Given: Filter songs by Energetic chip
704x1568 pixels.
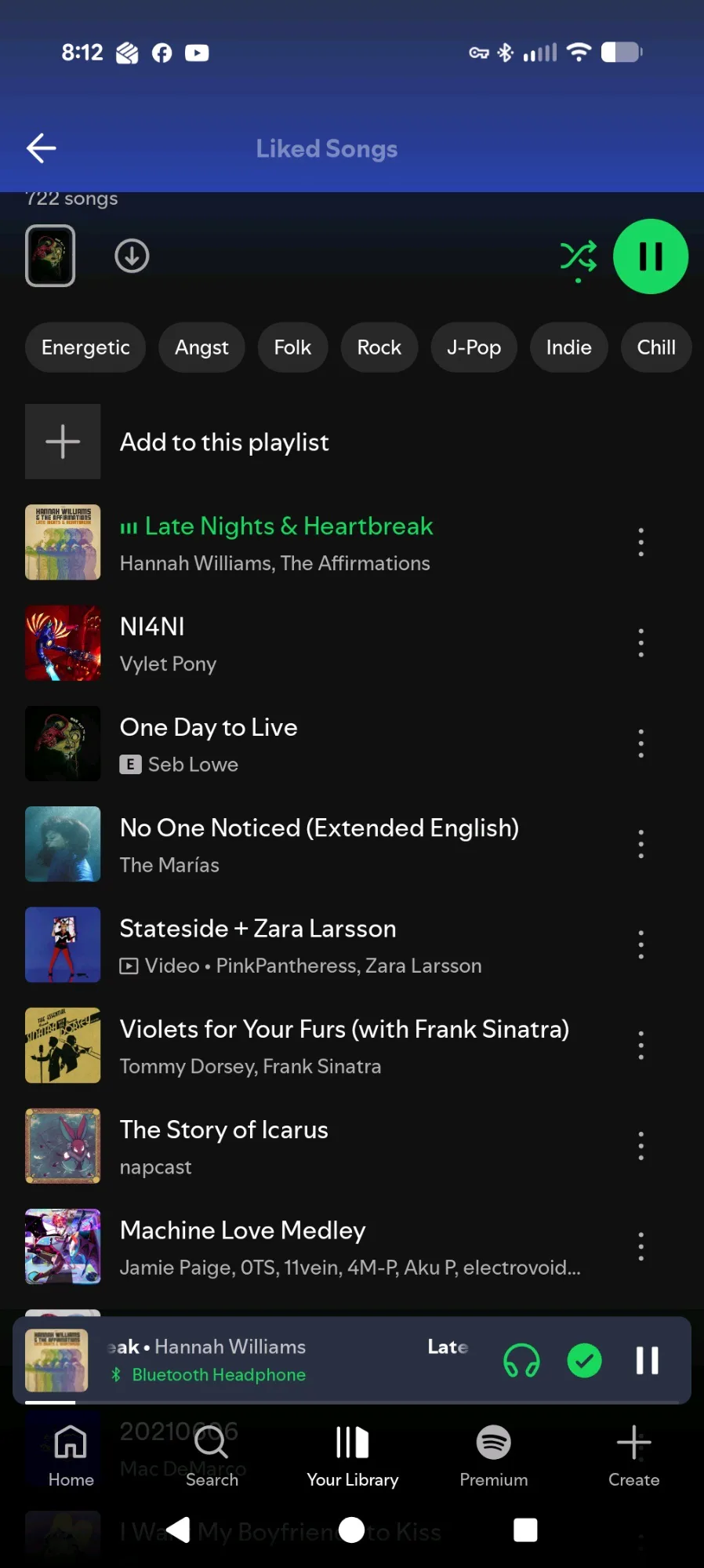Looking at the screenshot, I should pyautogui.click(x=85, y=347).
